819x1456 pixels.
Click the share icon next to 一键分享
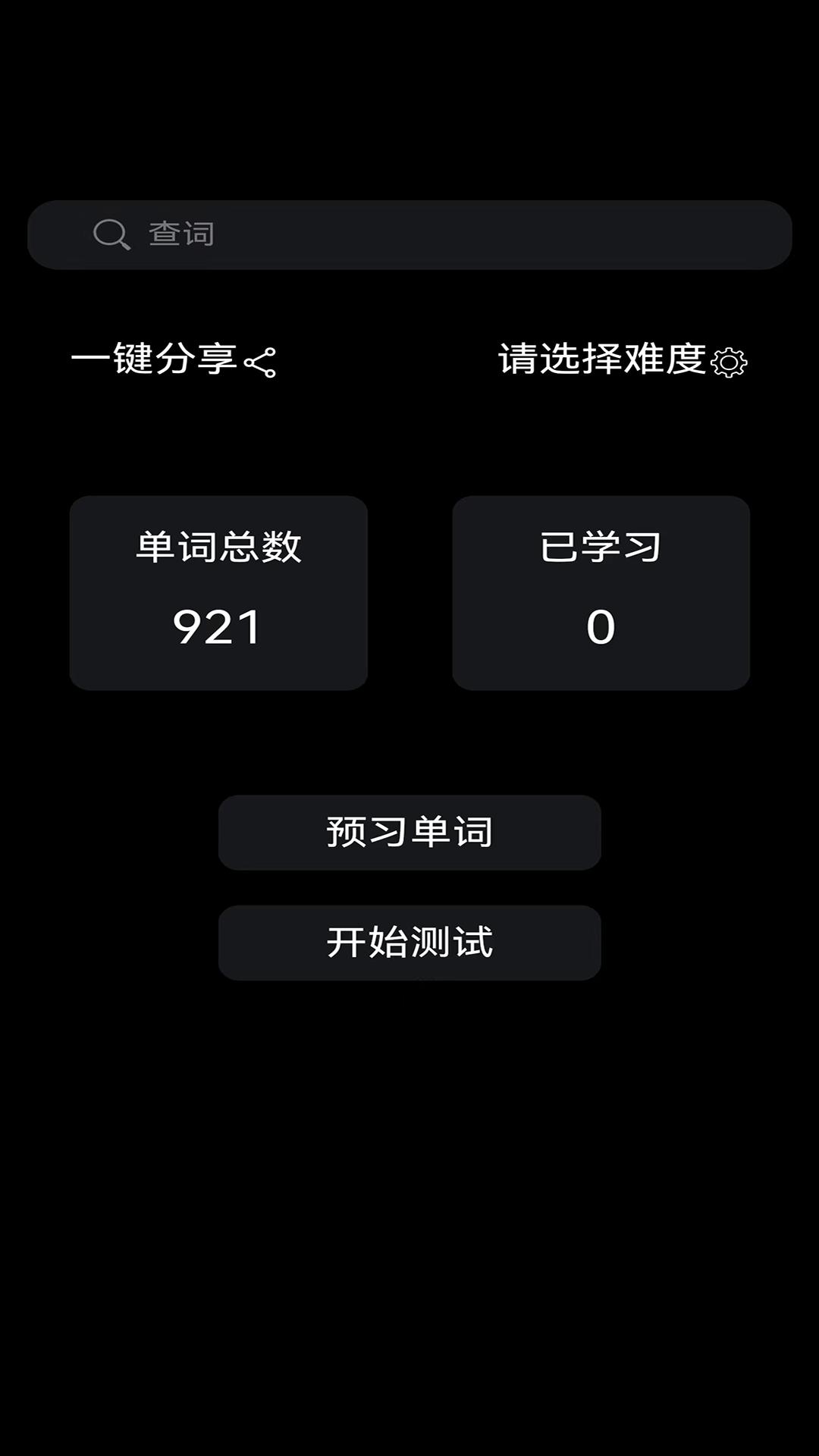(x=261, y=362)
